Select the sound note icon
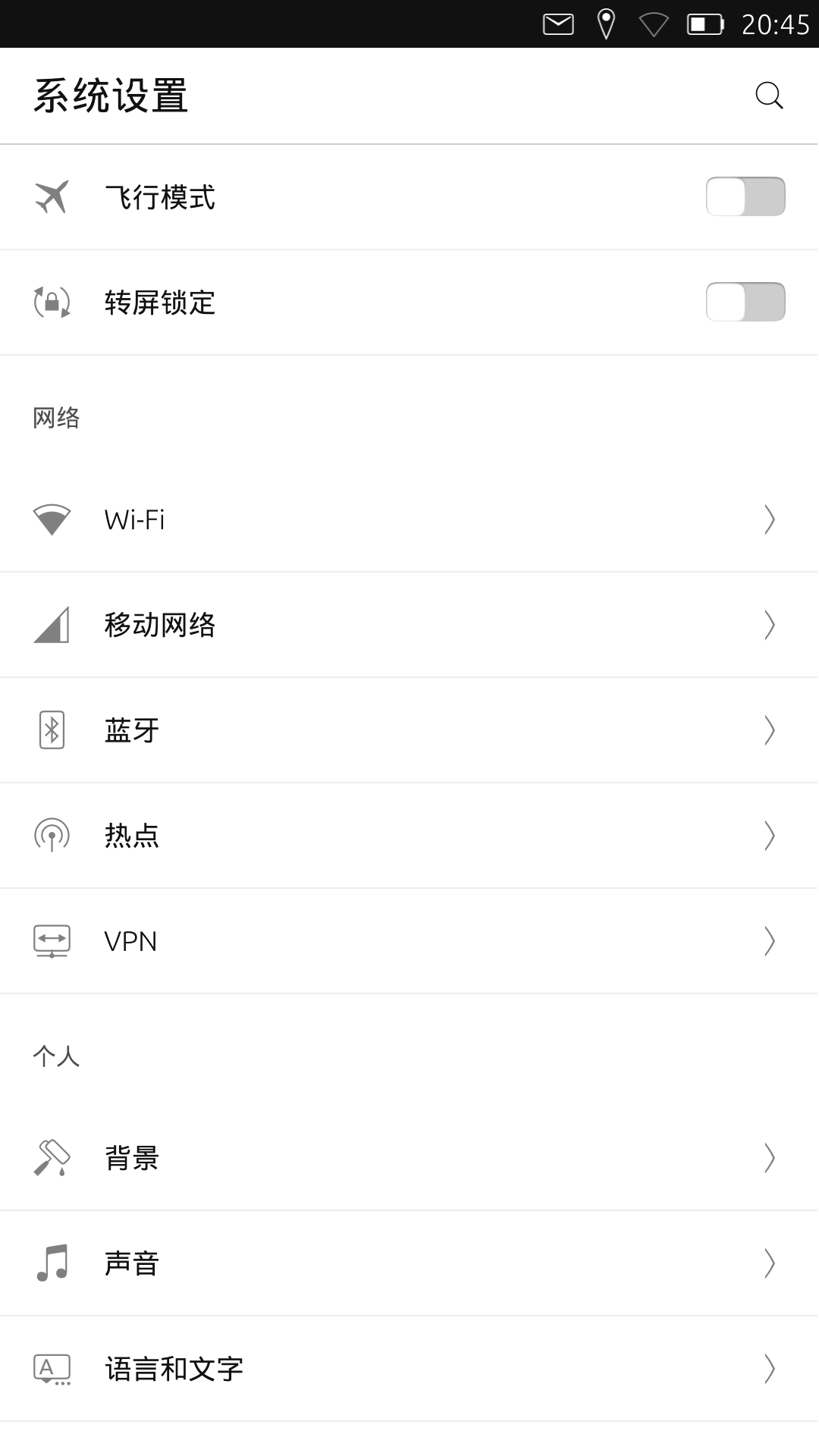 click(x=51, y=1261)
